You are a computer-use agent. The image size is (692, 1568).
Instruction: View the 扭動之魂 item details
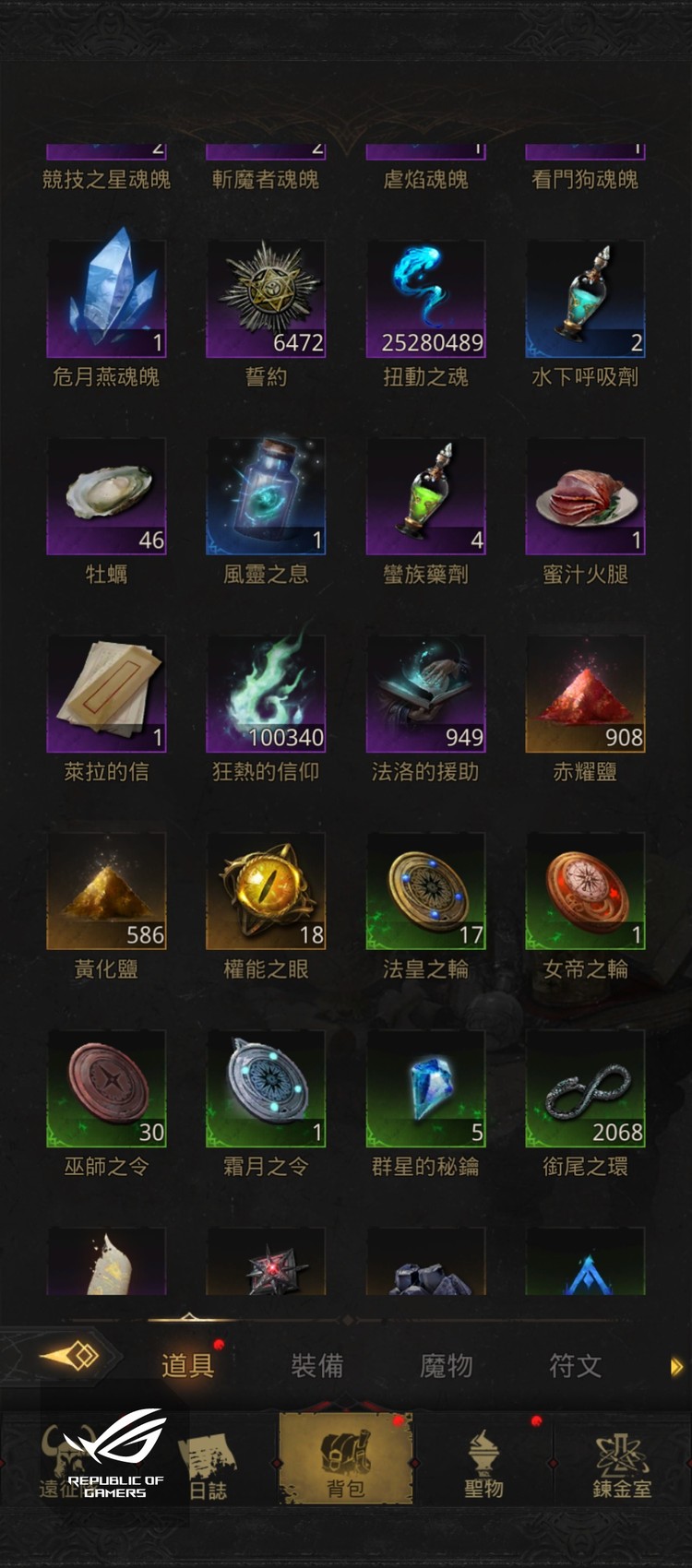click(x=425, y=299)
